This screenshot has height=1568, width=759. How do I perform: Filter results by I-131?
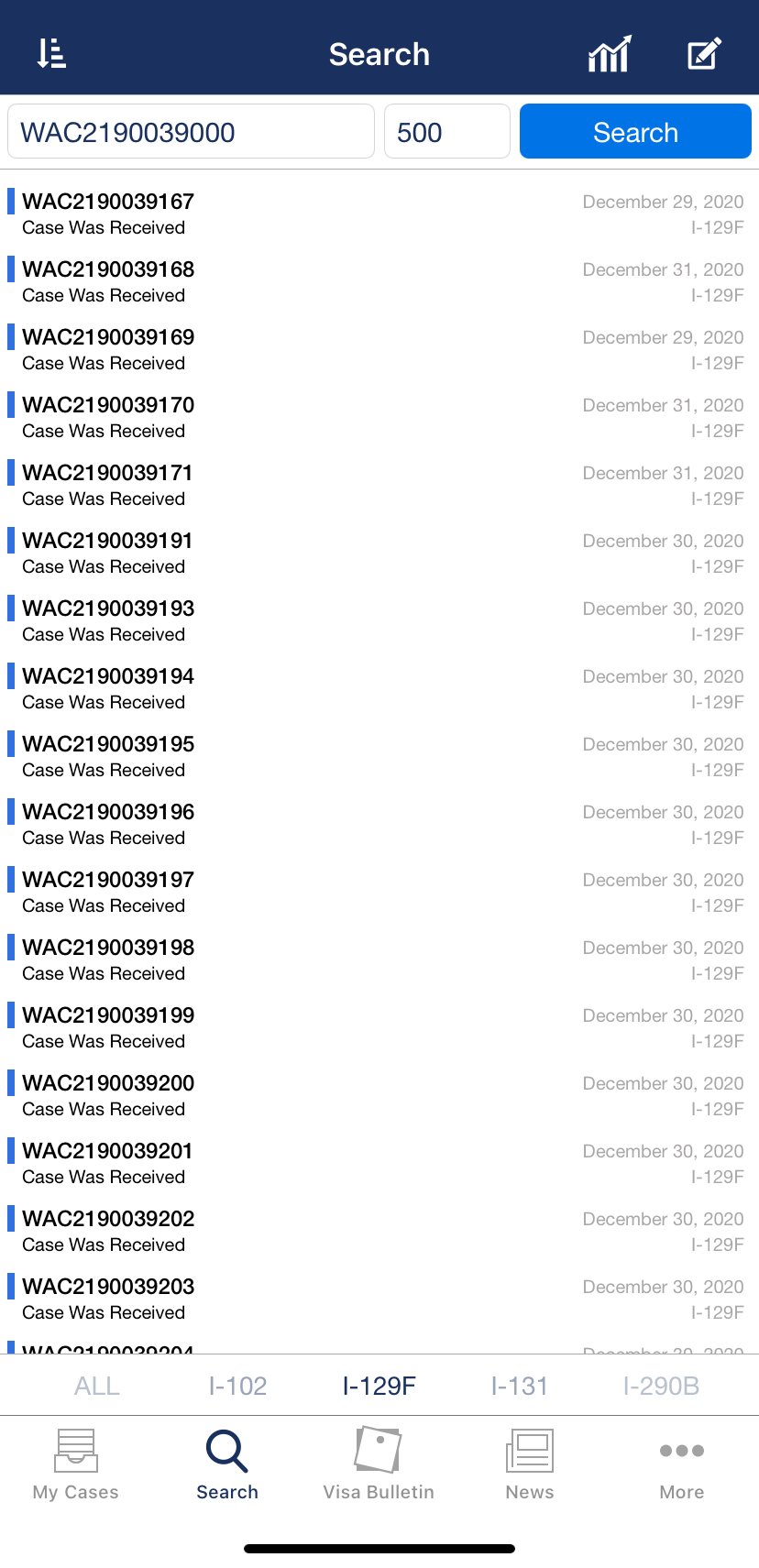pos(519,1386)
